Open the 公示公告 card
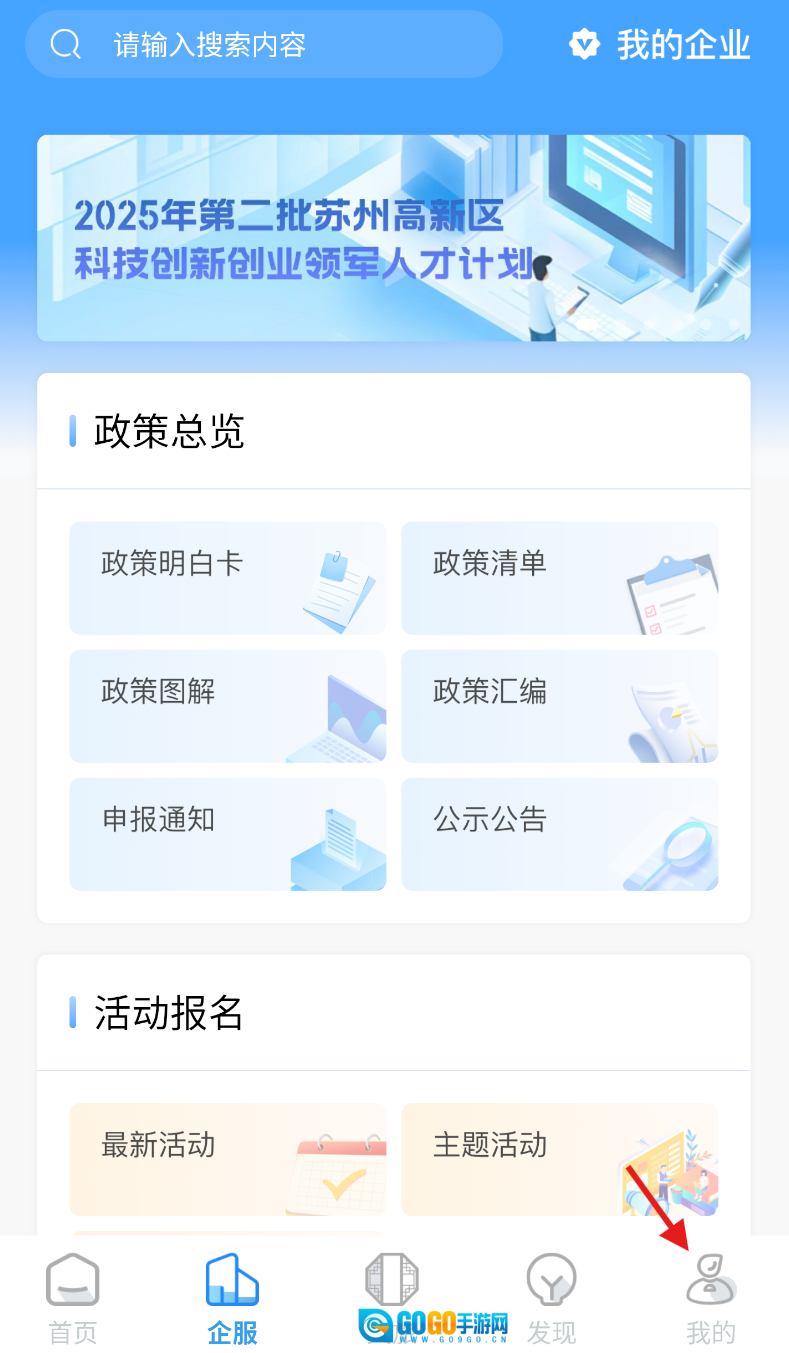The width and height of the screenshot is (789, 1353). (559, 834)
